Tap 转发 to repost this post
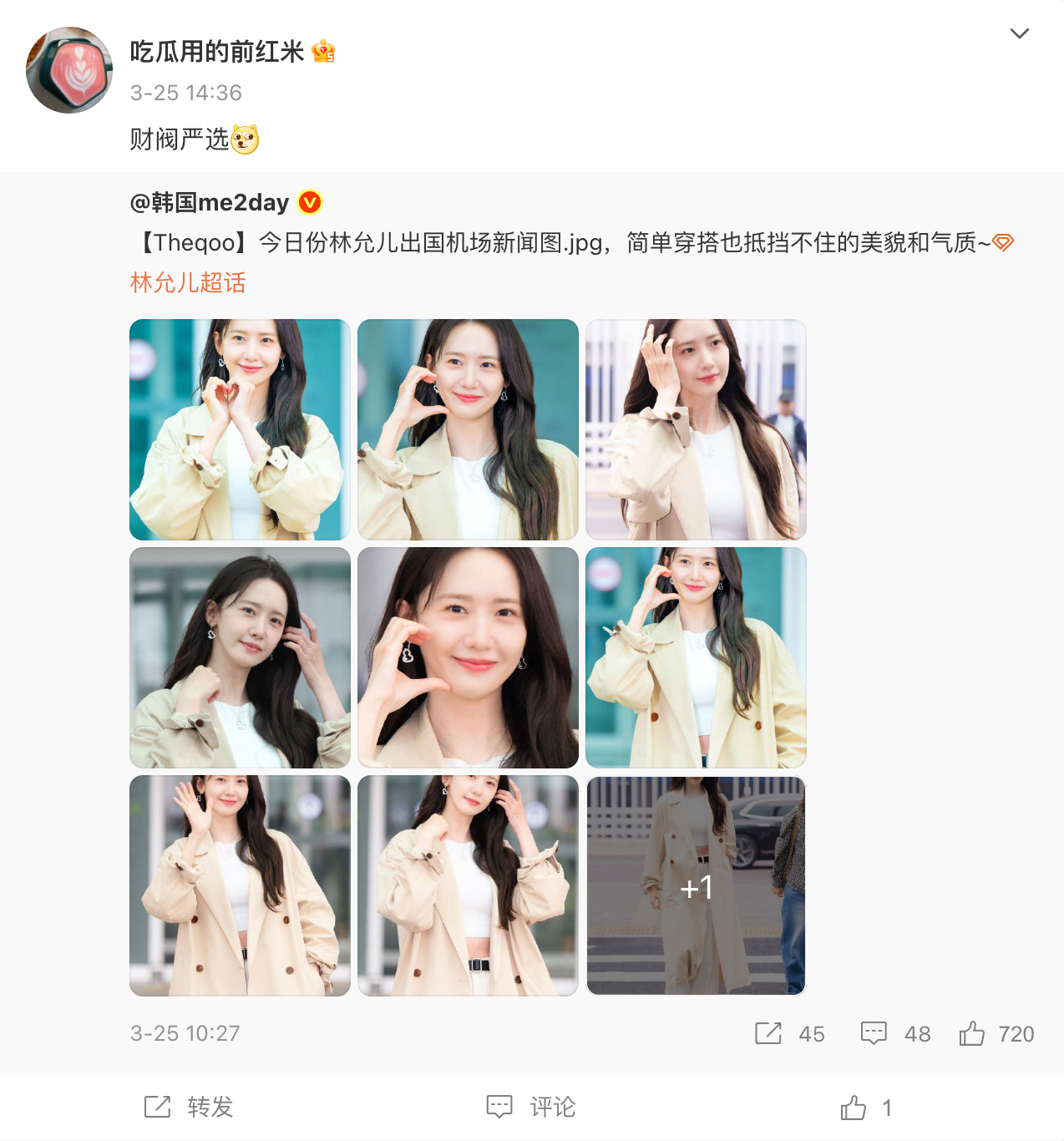1064x1141 pixels. click(x=189, y=1107)
